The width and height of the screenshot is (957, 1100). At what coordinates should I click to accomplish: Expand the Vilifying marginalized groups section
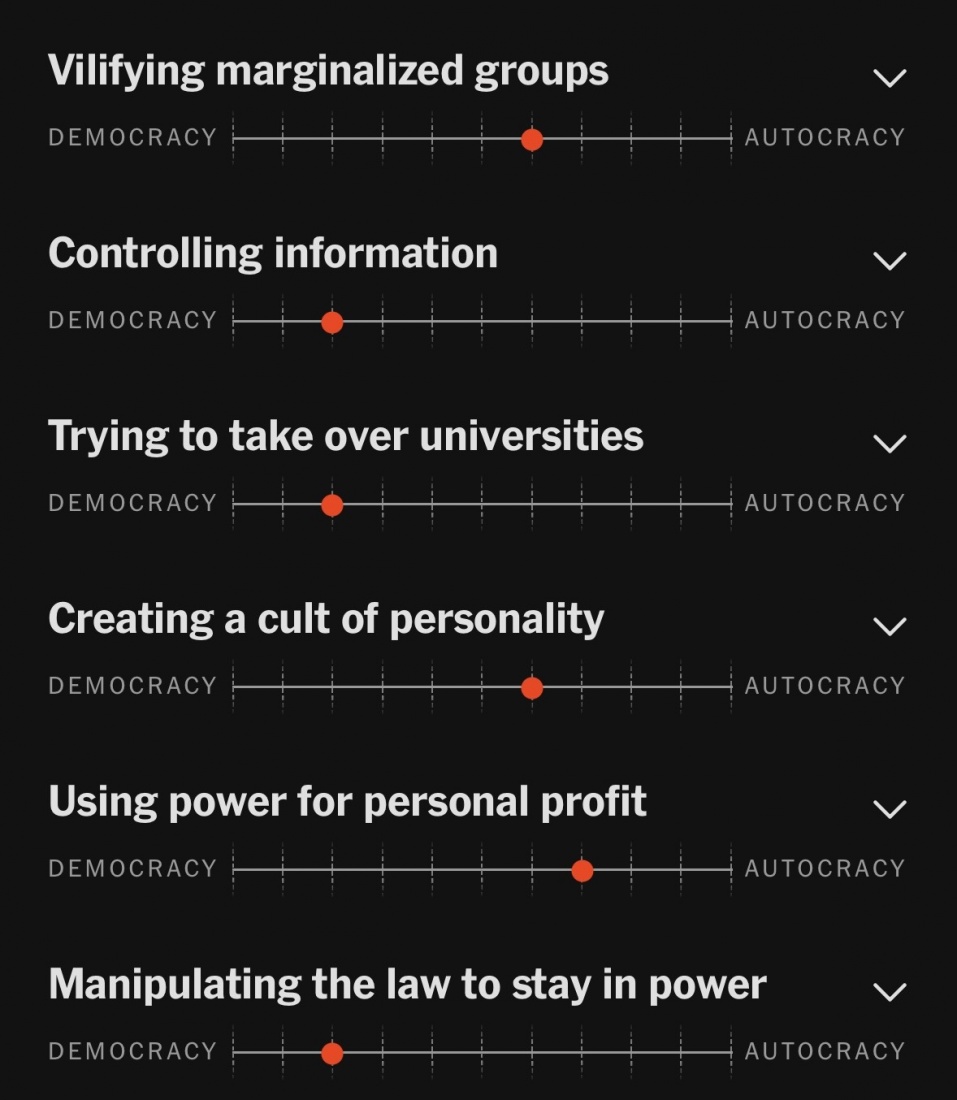click(x=890, y=77)
